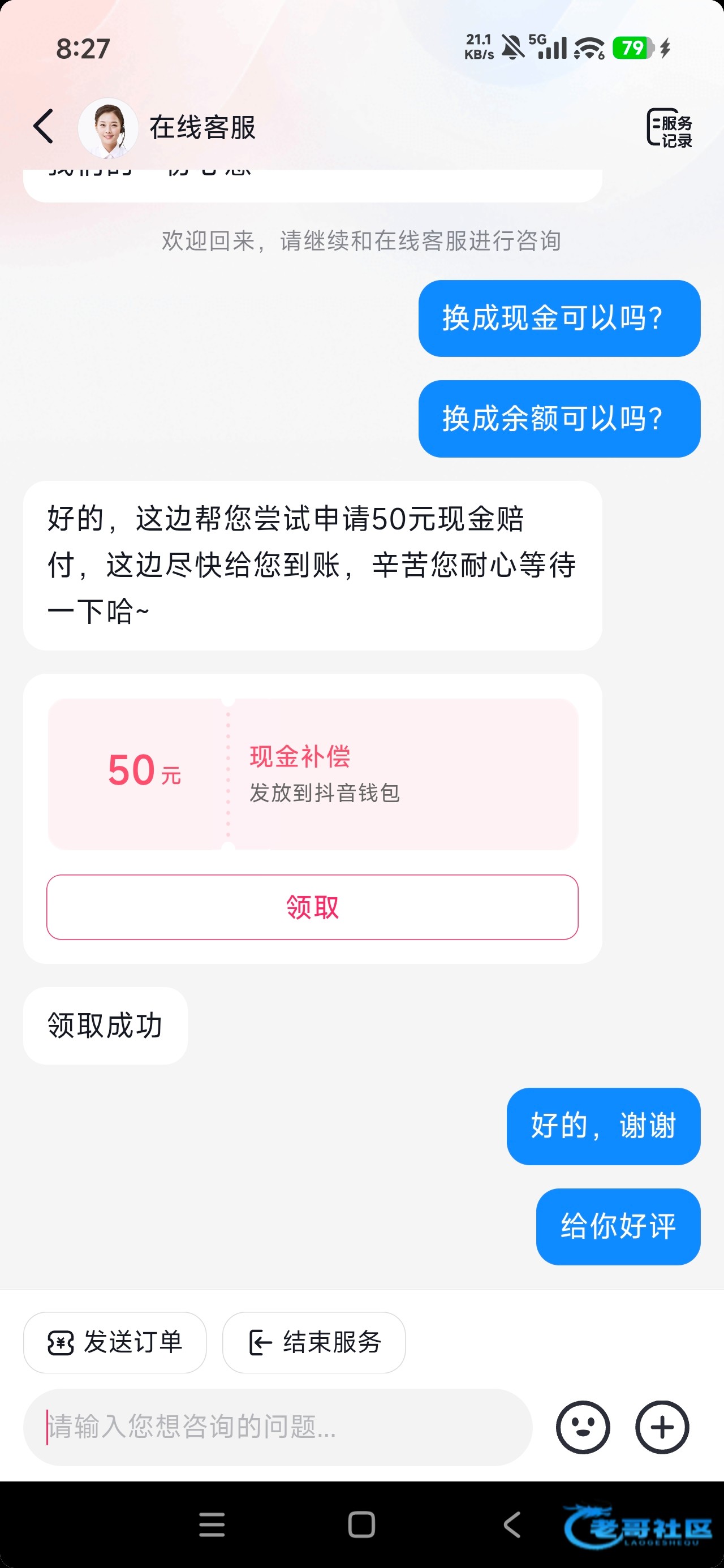Tap the 结束服务 (end service) button
Viewport: 724px width, 1568px height.
313,1342
